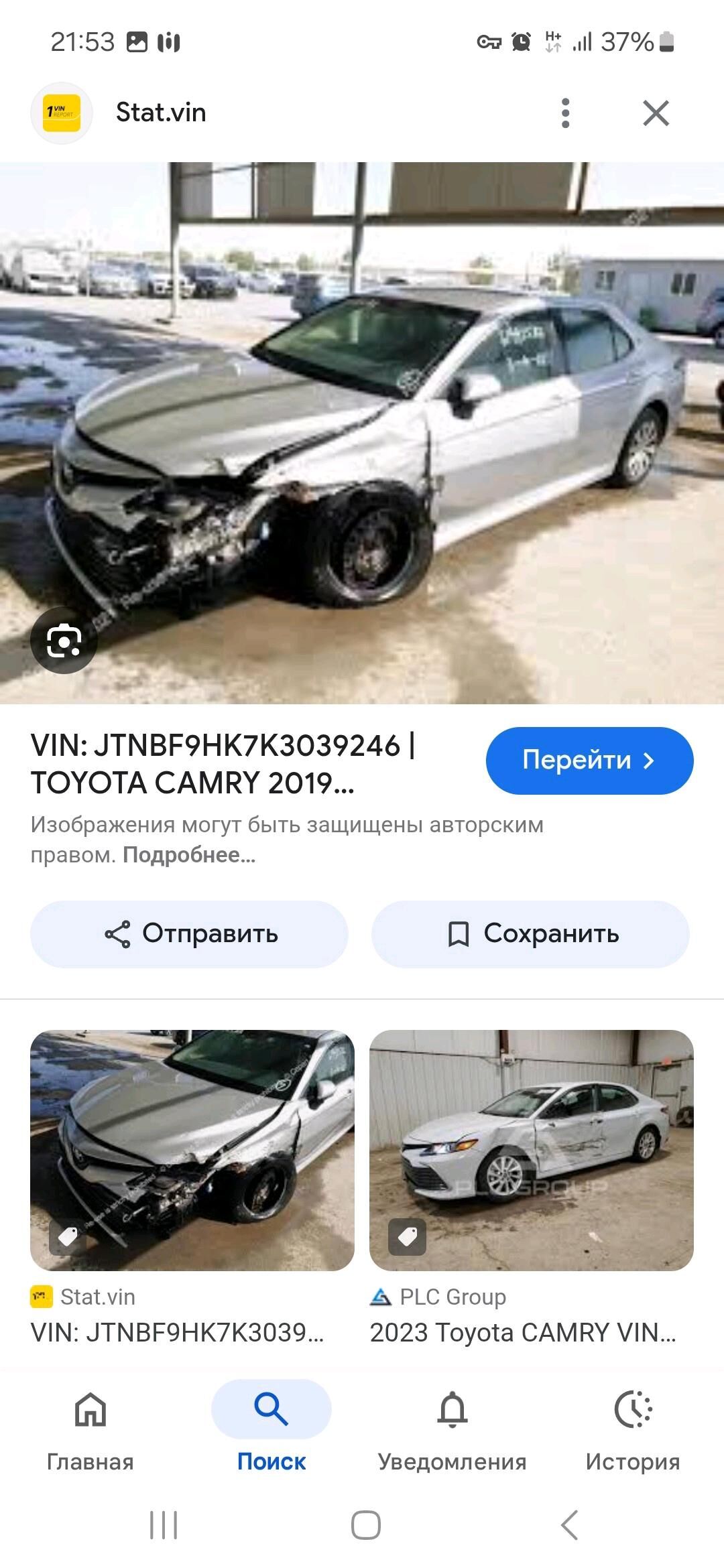This screenshot has width=724, height=1568.
Task: Share the image via Отправить
Action: point(189,933)
